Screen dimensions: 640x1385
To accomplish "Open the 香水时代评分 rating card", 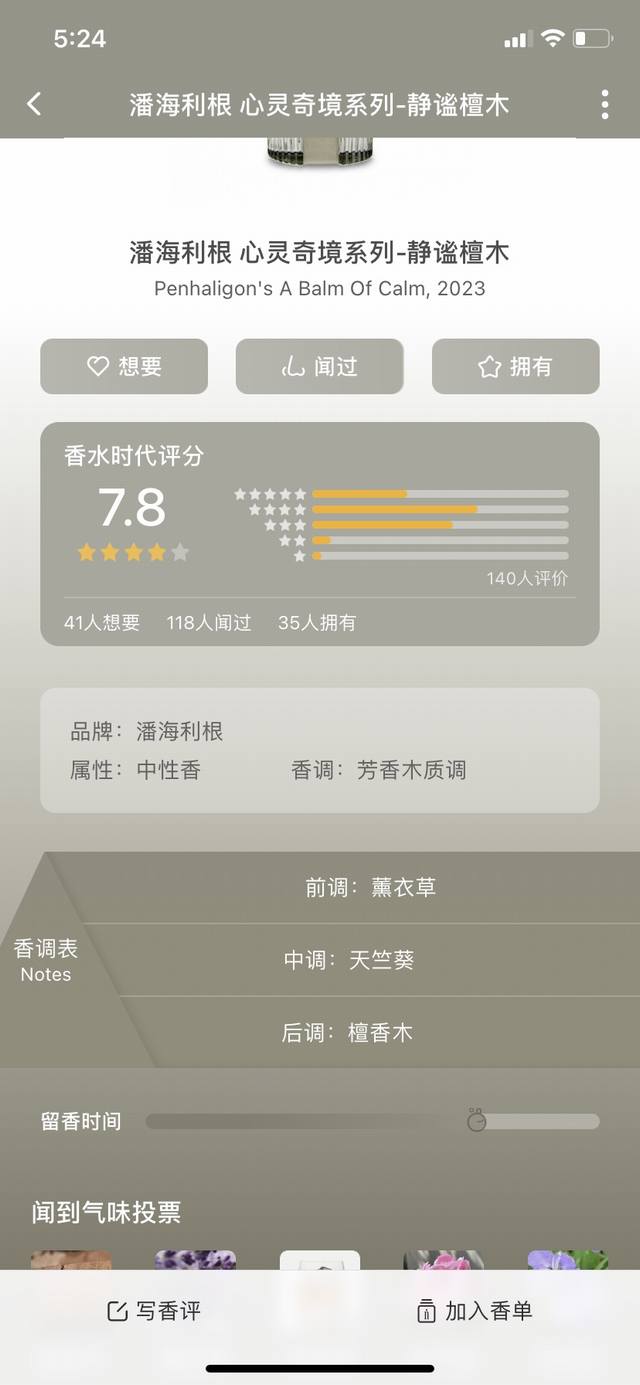I will click(320, 533).
